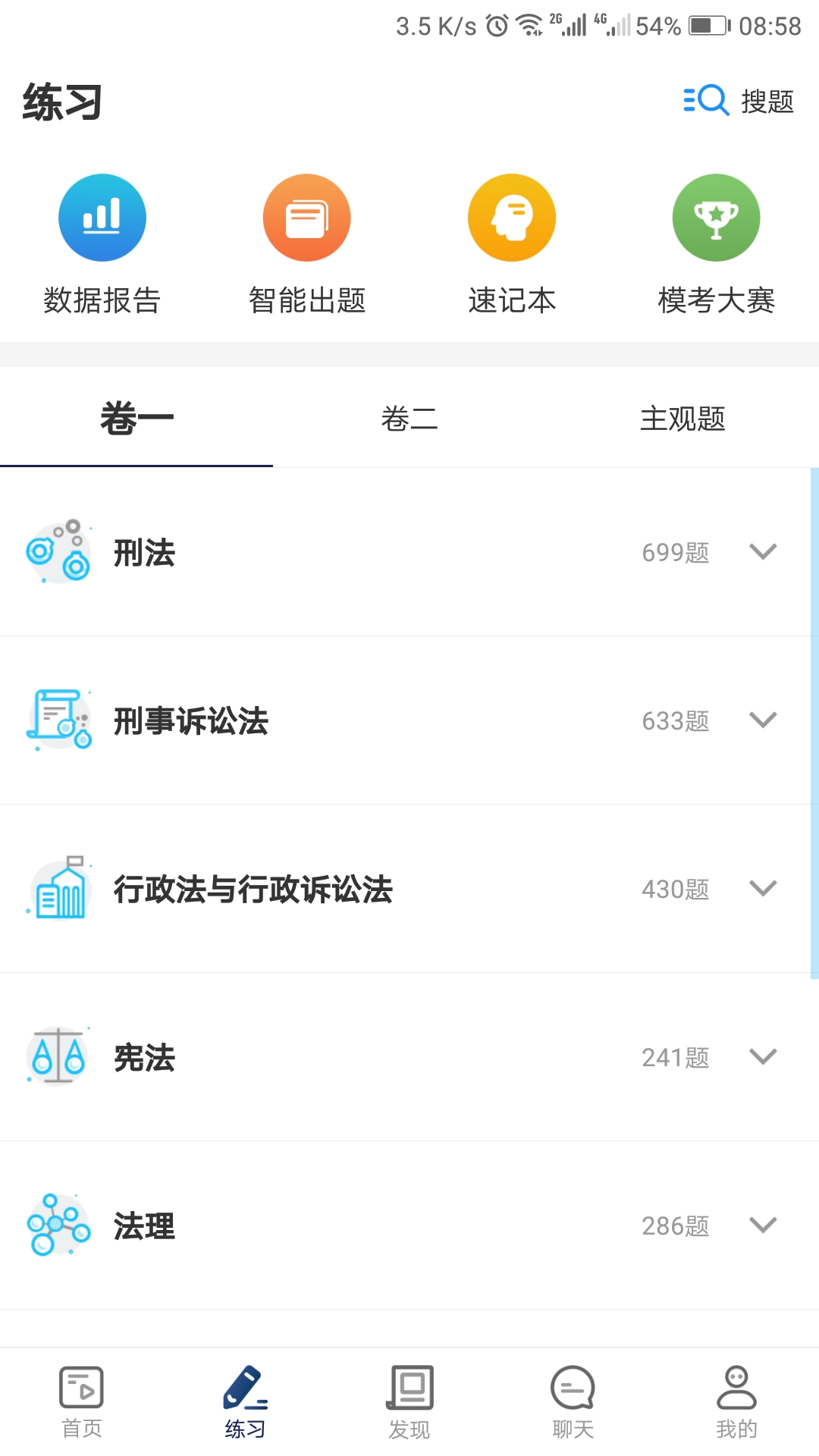Open the 速记本 shorthand notebook icon
This screenshot has width=819, height=1456.
click(x=512, y=217)
